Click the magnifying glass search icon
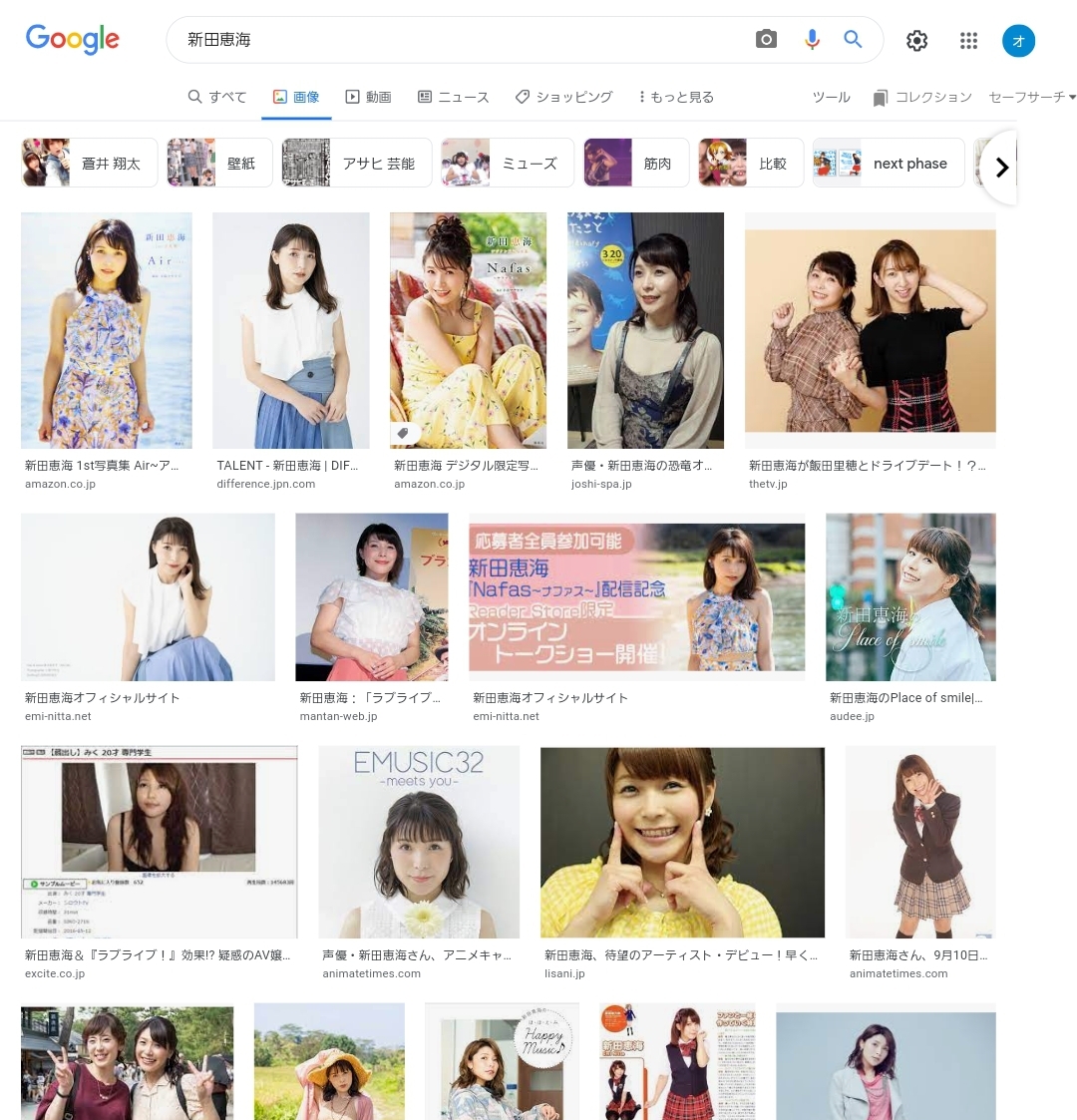The image size is (1077, 1120). 853,39
